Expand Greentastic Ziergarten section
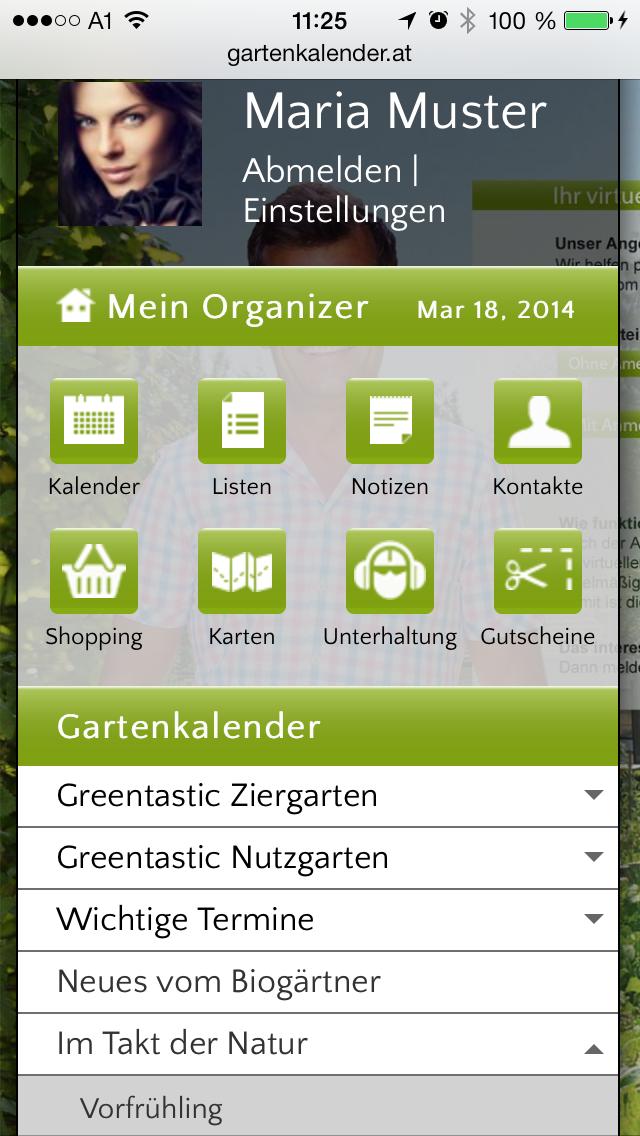 pos(318,797)
